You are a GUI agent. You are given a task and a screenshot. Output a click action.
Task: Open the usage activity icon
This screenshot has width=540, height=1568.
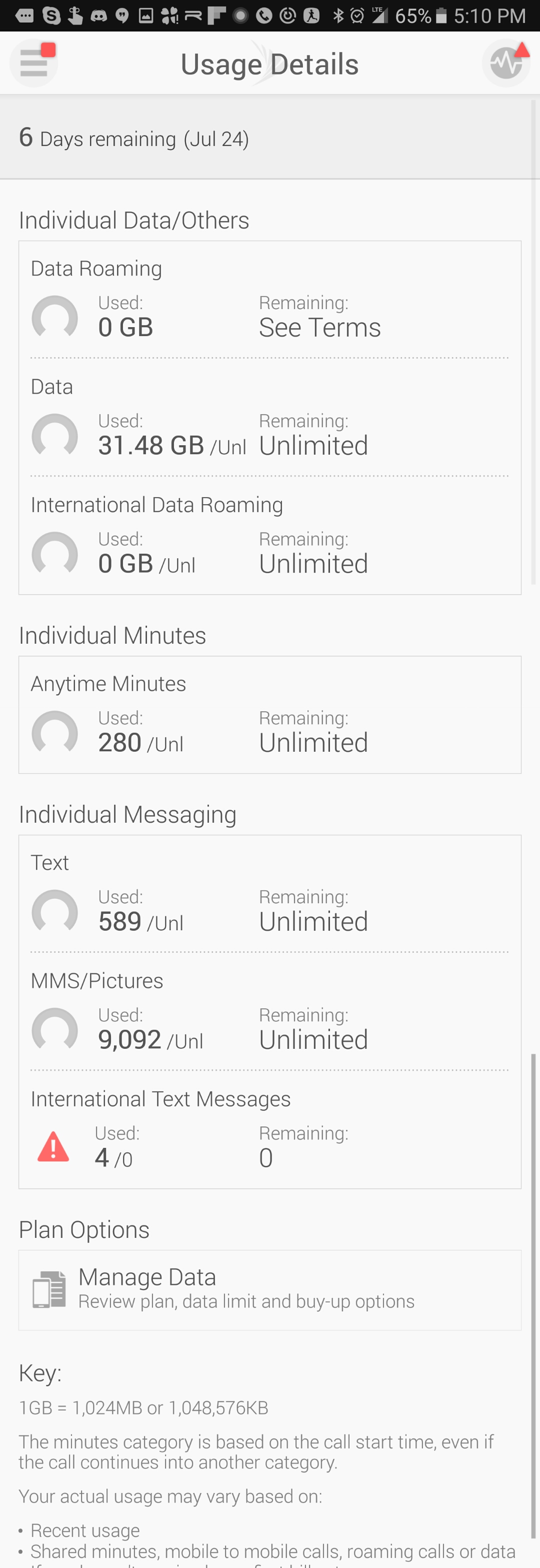tap(506, 63)
